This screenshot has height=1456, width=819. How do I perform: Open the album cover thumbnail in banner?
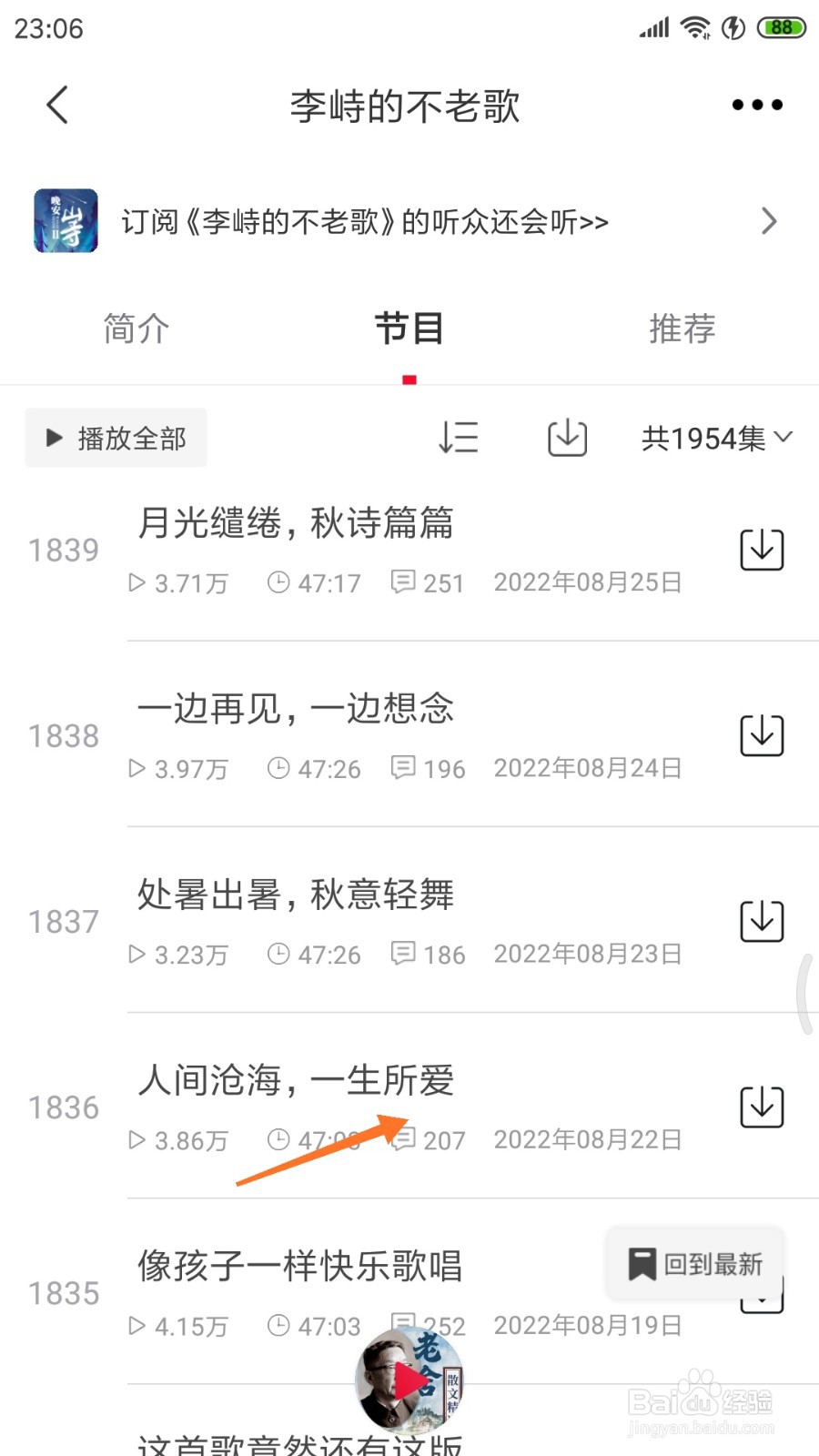(x=65, y=221)
